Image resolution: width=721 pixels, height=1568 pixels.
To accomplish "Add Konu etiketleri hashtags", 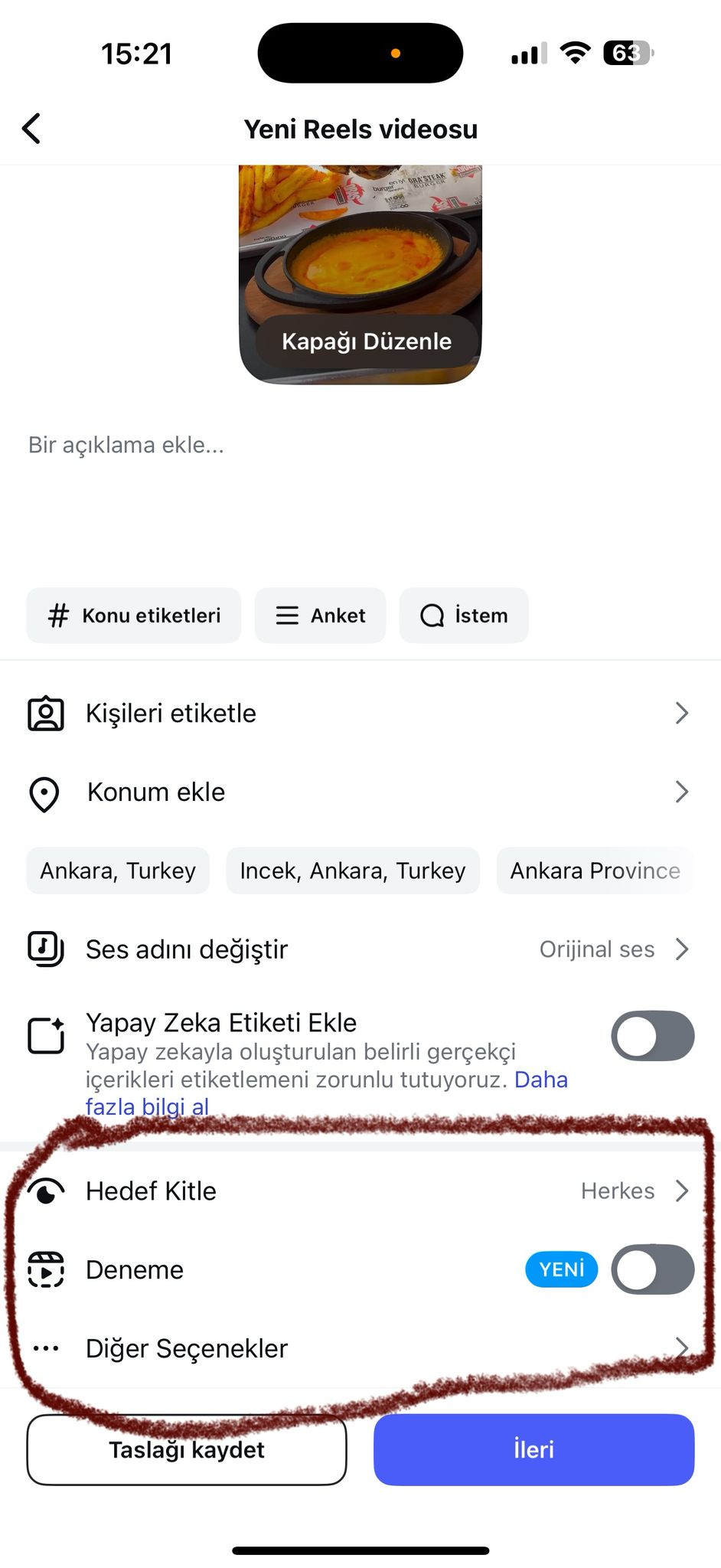I will pos(134,616).
